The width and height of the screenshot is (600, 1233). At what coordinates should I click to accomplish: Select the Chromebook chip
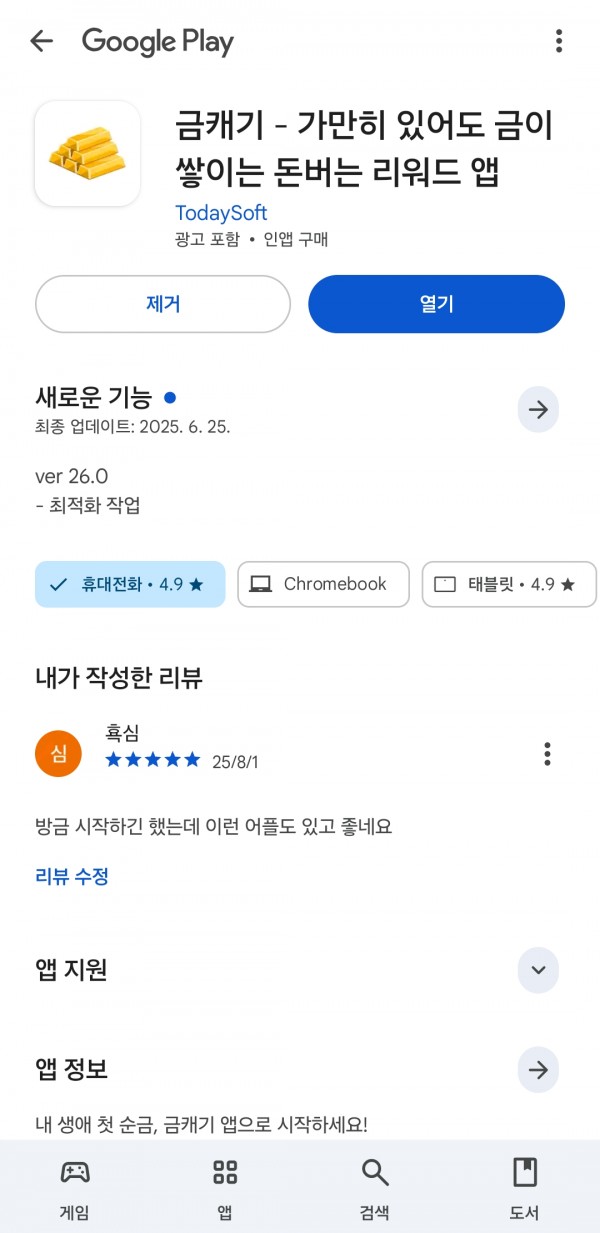324,584
